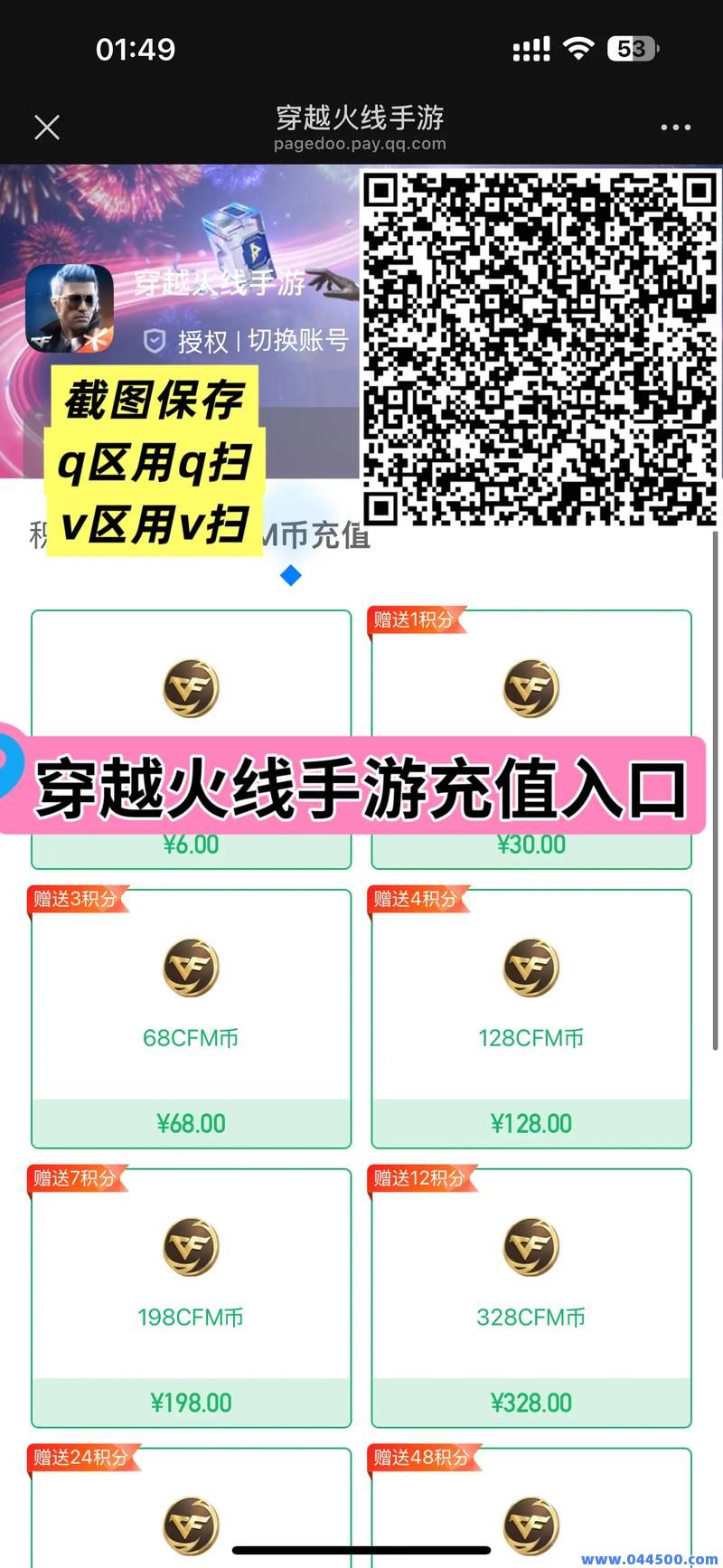Click the ¥68.00 price button
Viewport: 723px width, 1568px height.
pos(191,1122)
